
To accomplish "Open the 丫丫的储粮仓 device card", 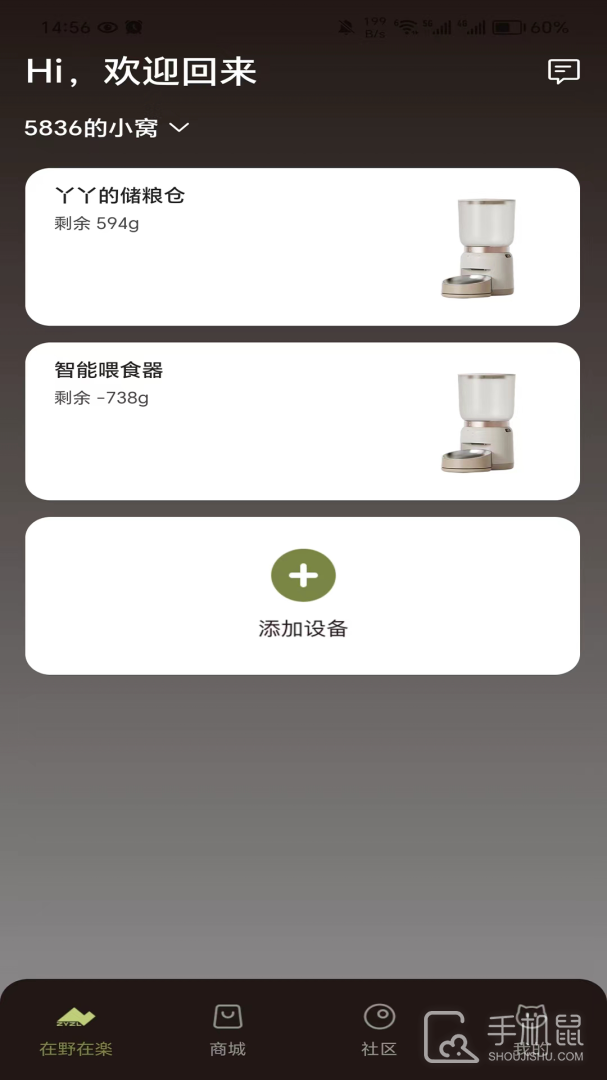I will pyautogui.click(x=302, y=246).
